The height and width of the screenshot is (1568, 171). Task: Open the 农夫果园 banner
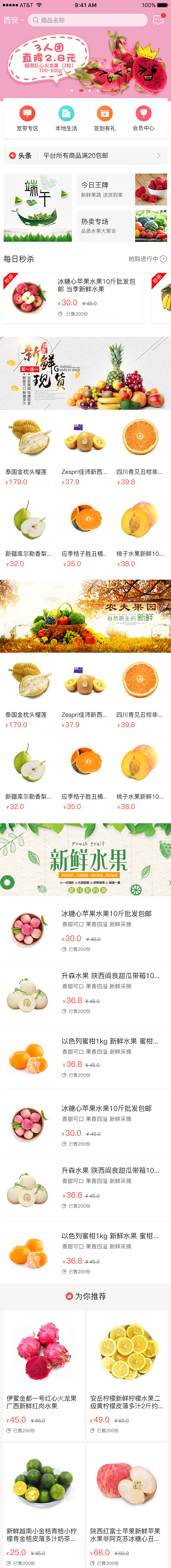pos(85,615)
